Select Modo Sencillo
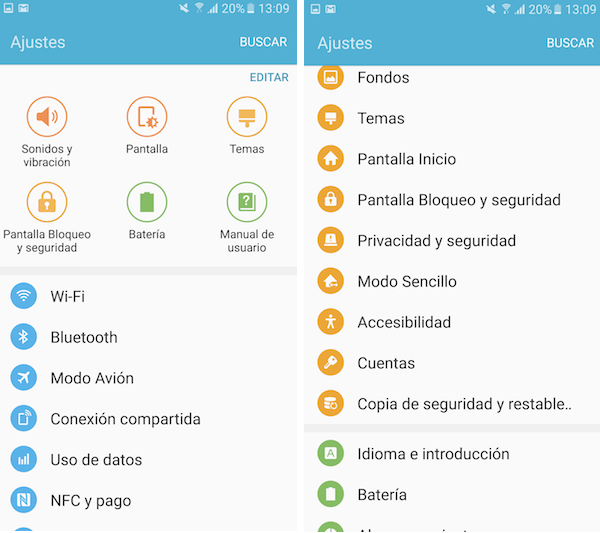The width and height of the screenshot is (600, 533). (x=406, y=282)
